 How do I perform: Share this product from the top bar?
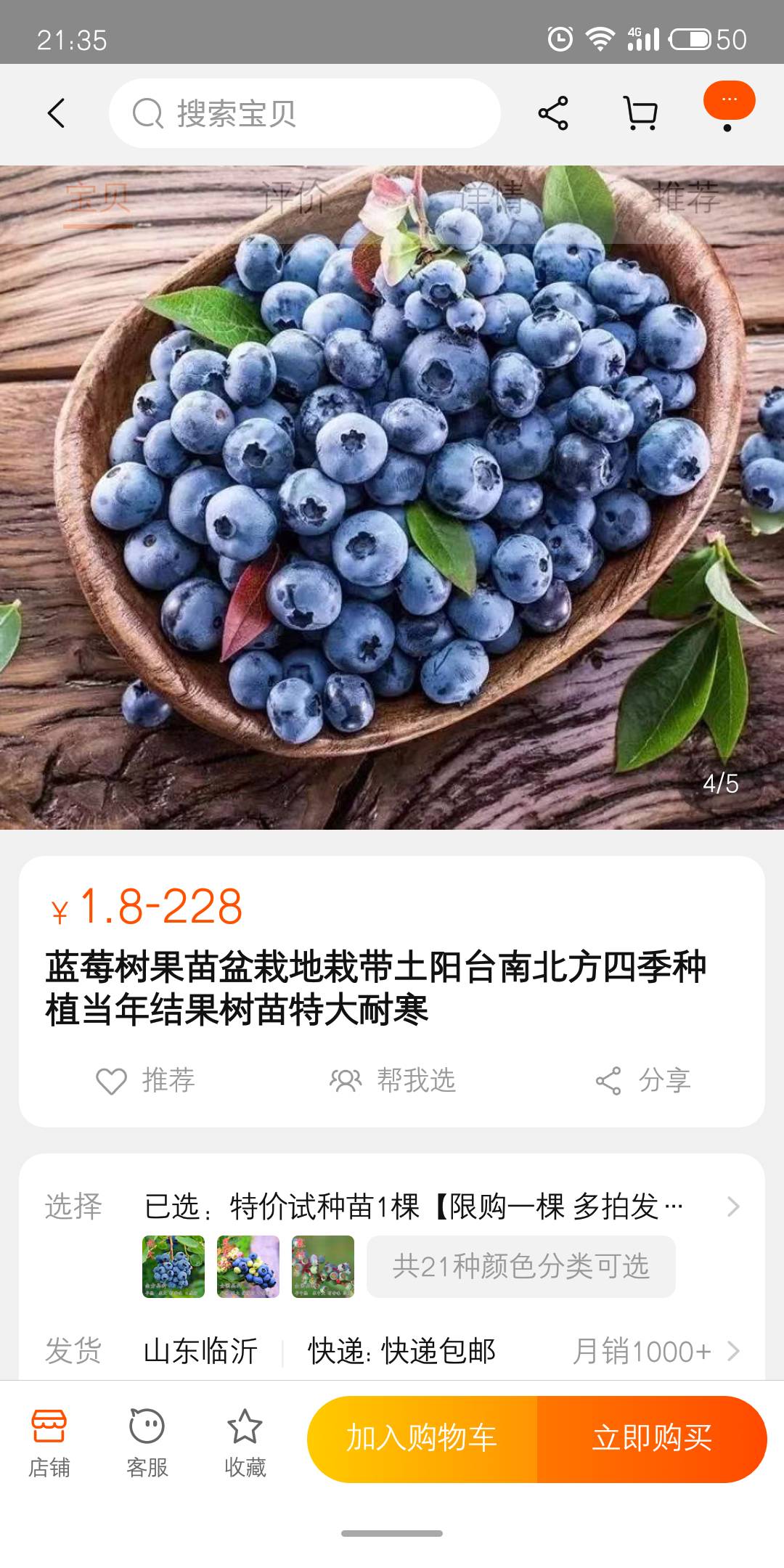(x=553, y=113)
